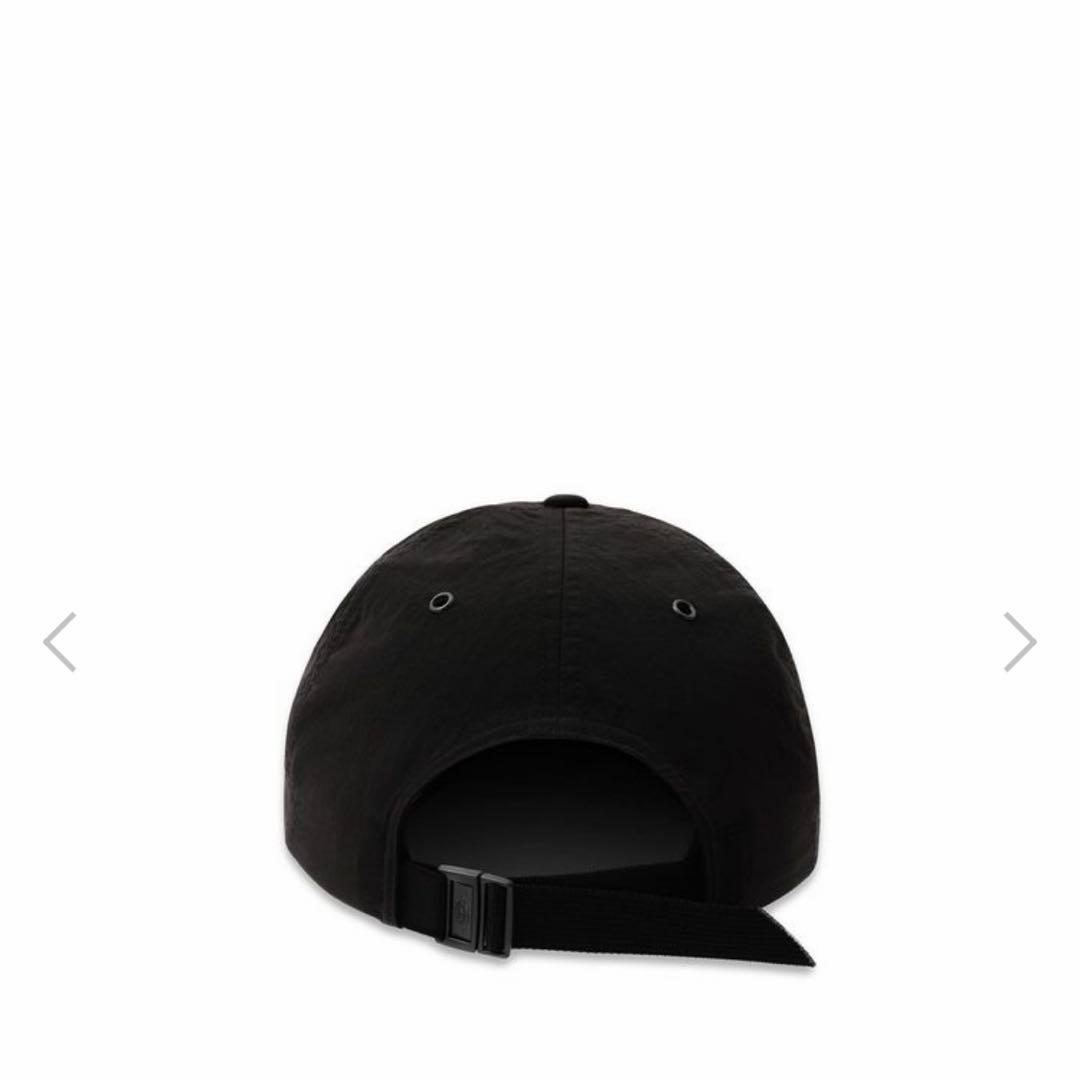Show the next product image
Viewport: 1080px width, 1080px height.
pos(1019,642)
